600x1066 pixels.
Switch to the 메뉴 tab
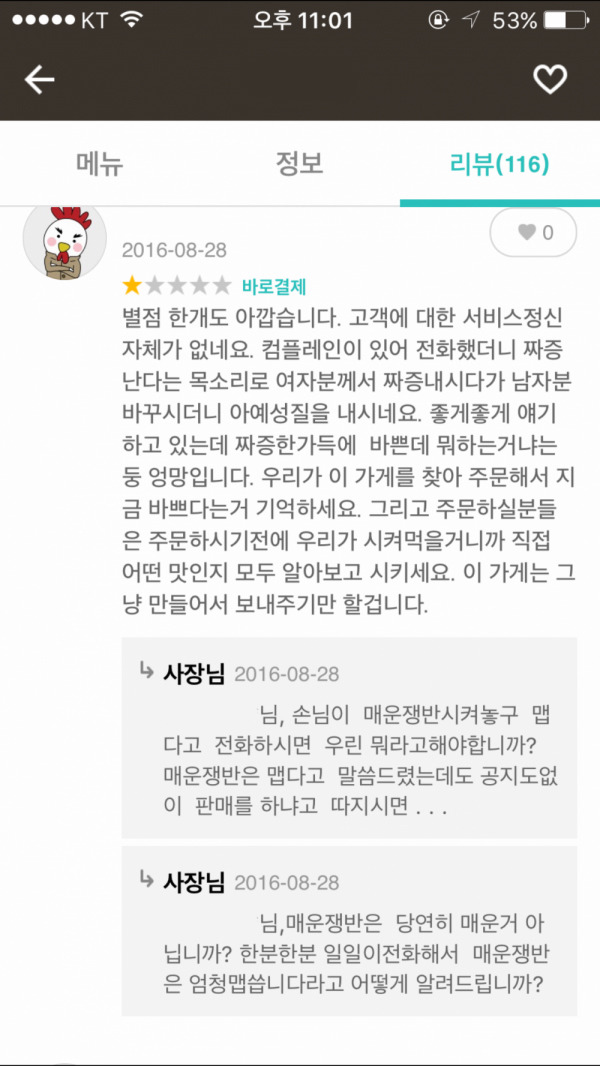(100, 164)
